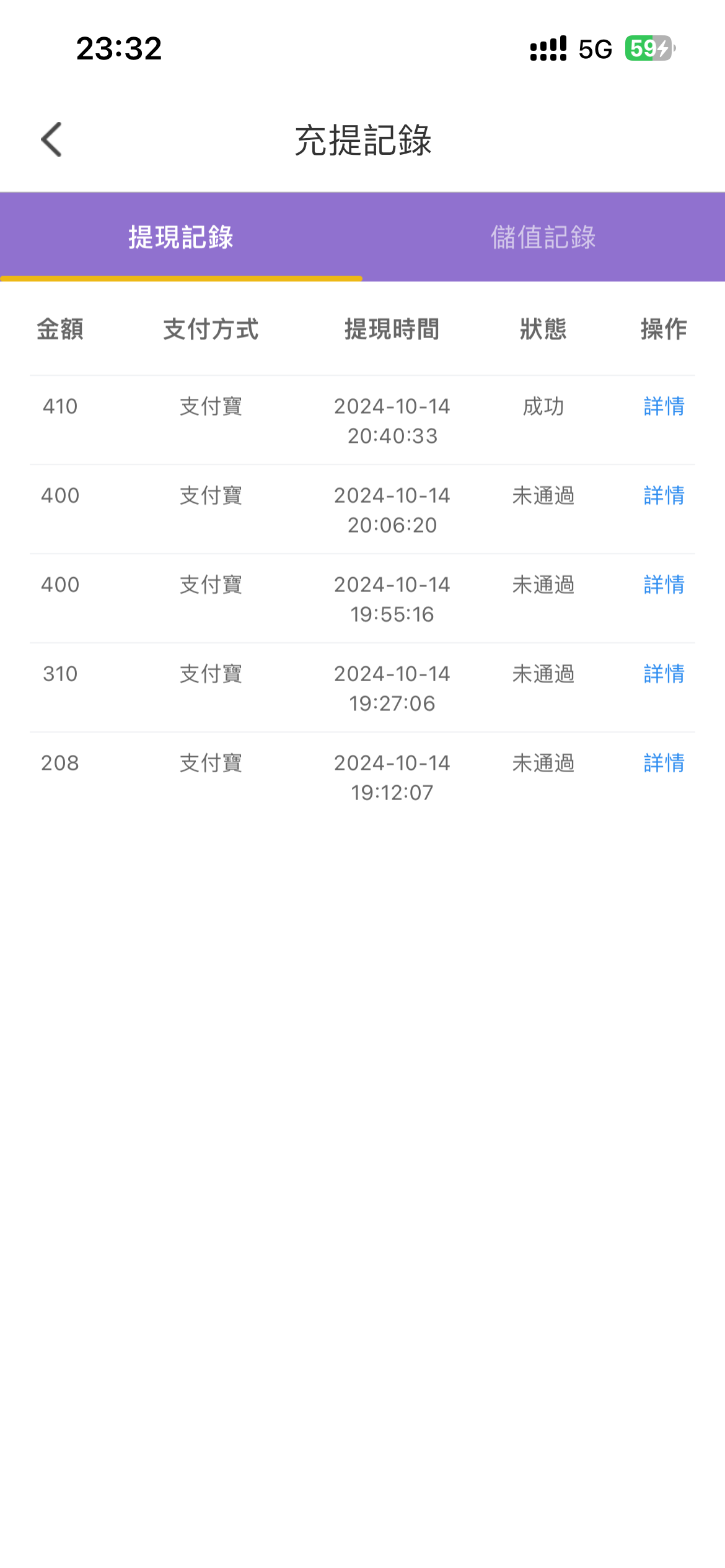Screen dimensions: 725x1568
Task: Open 詳情 for the 410 withdrawal
Action: pos(664,407)
